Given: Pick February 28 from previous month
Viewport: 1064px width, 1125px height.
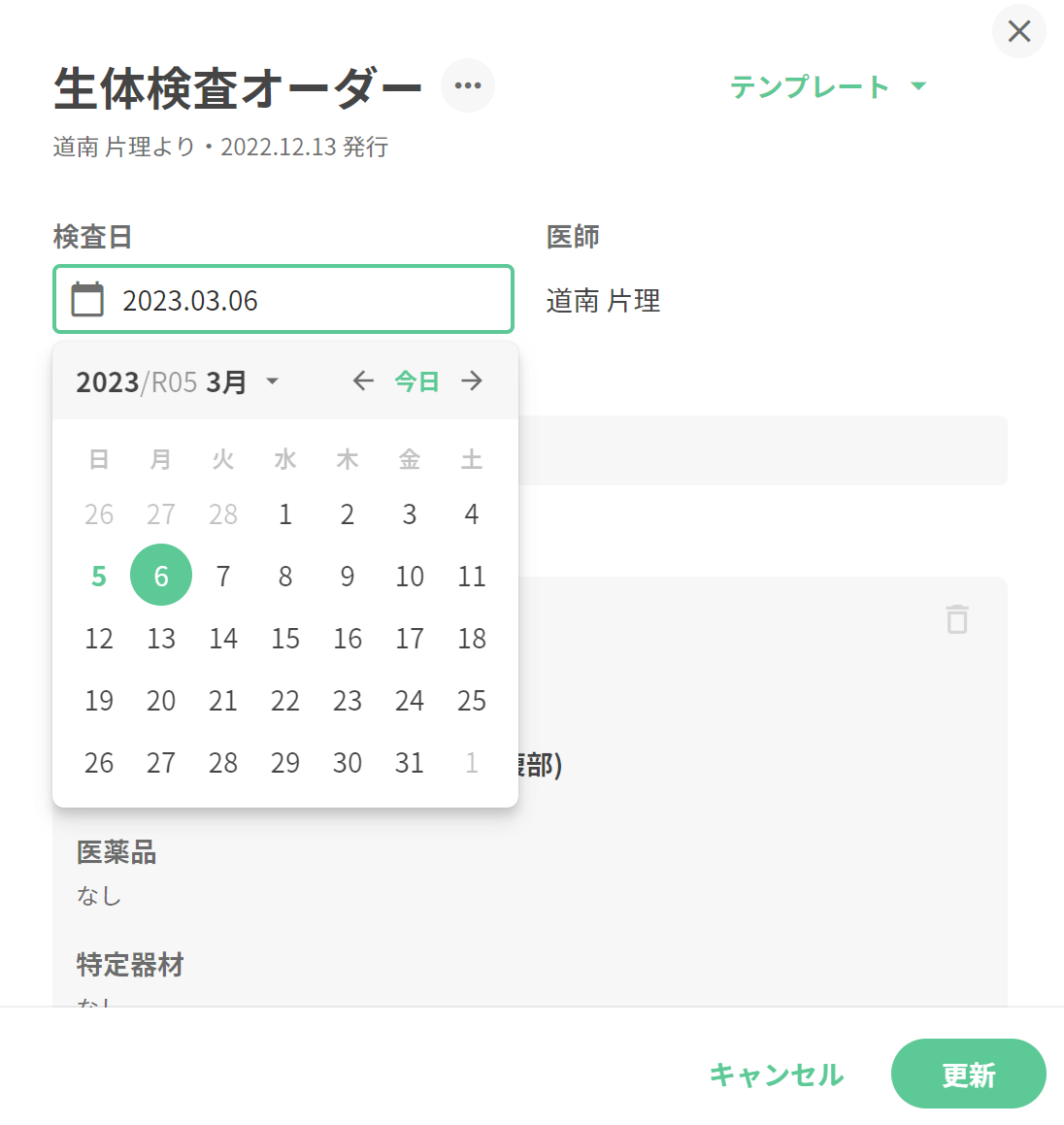Looking at the screenshot, I should click(223, 514).
